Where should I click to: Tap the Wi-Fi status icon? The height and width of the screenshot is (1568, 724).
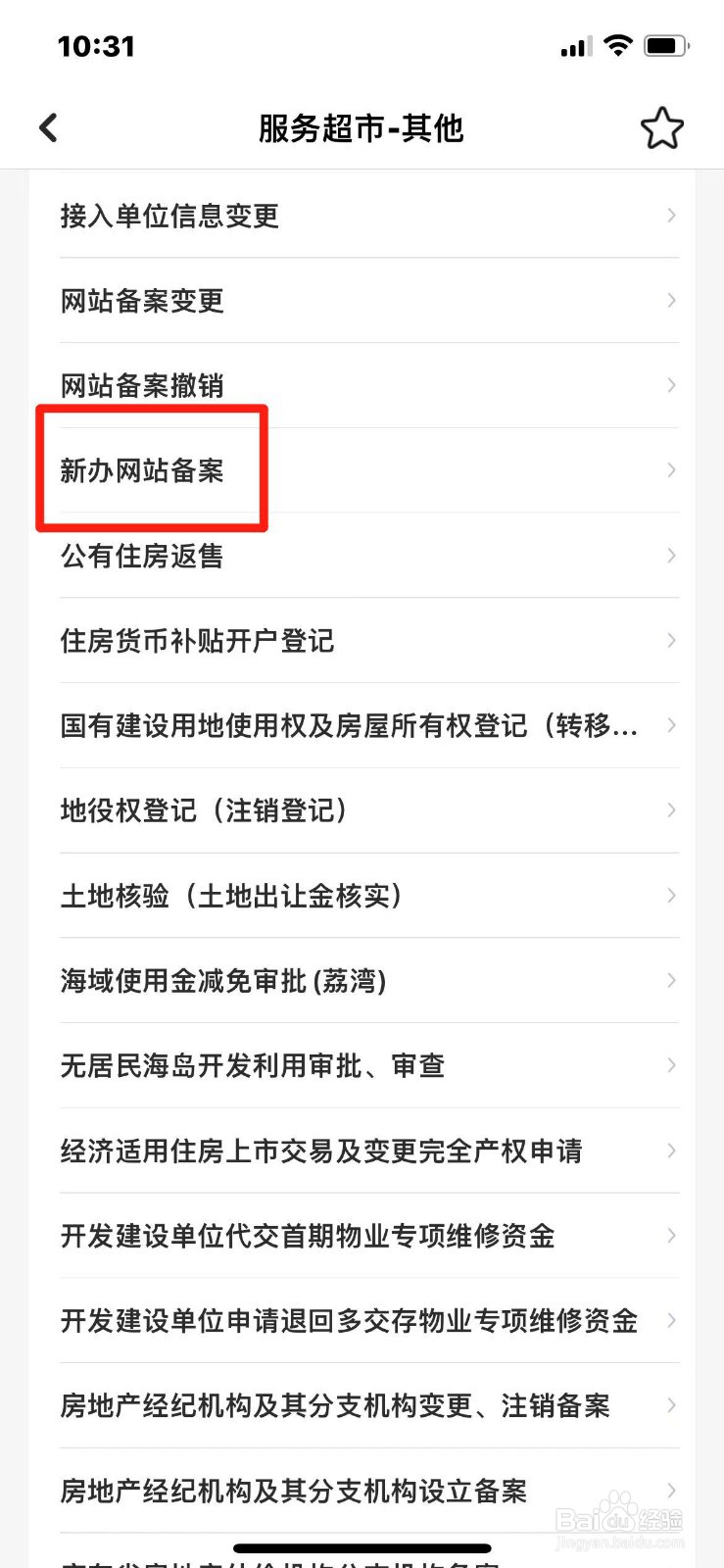coord(618,45)
